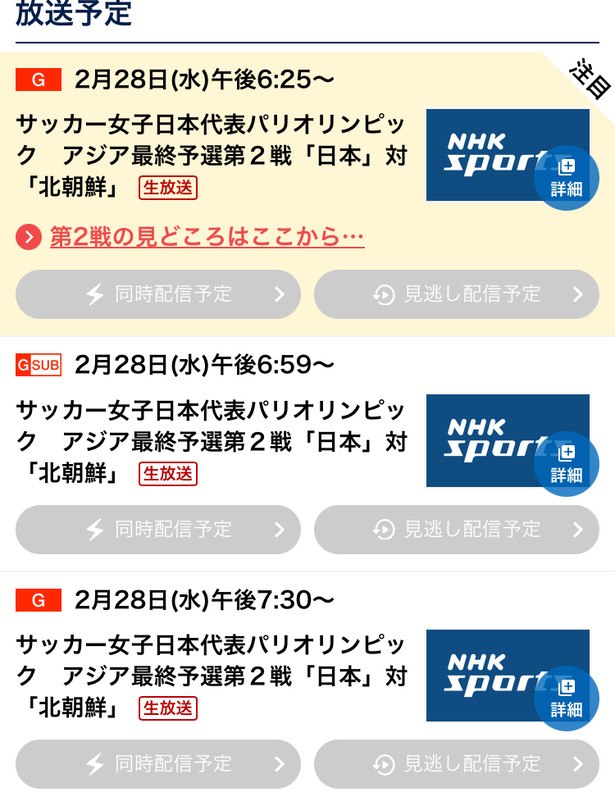Open 詳細 for the 午後7:30 broadcast
This screenshot has width=615, height=801.
click(566, 699)
